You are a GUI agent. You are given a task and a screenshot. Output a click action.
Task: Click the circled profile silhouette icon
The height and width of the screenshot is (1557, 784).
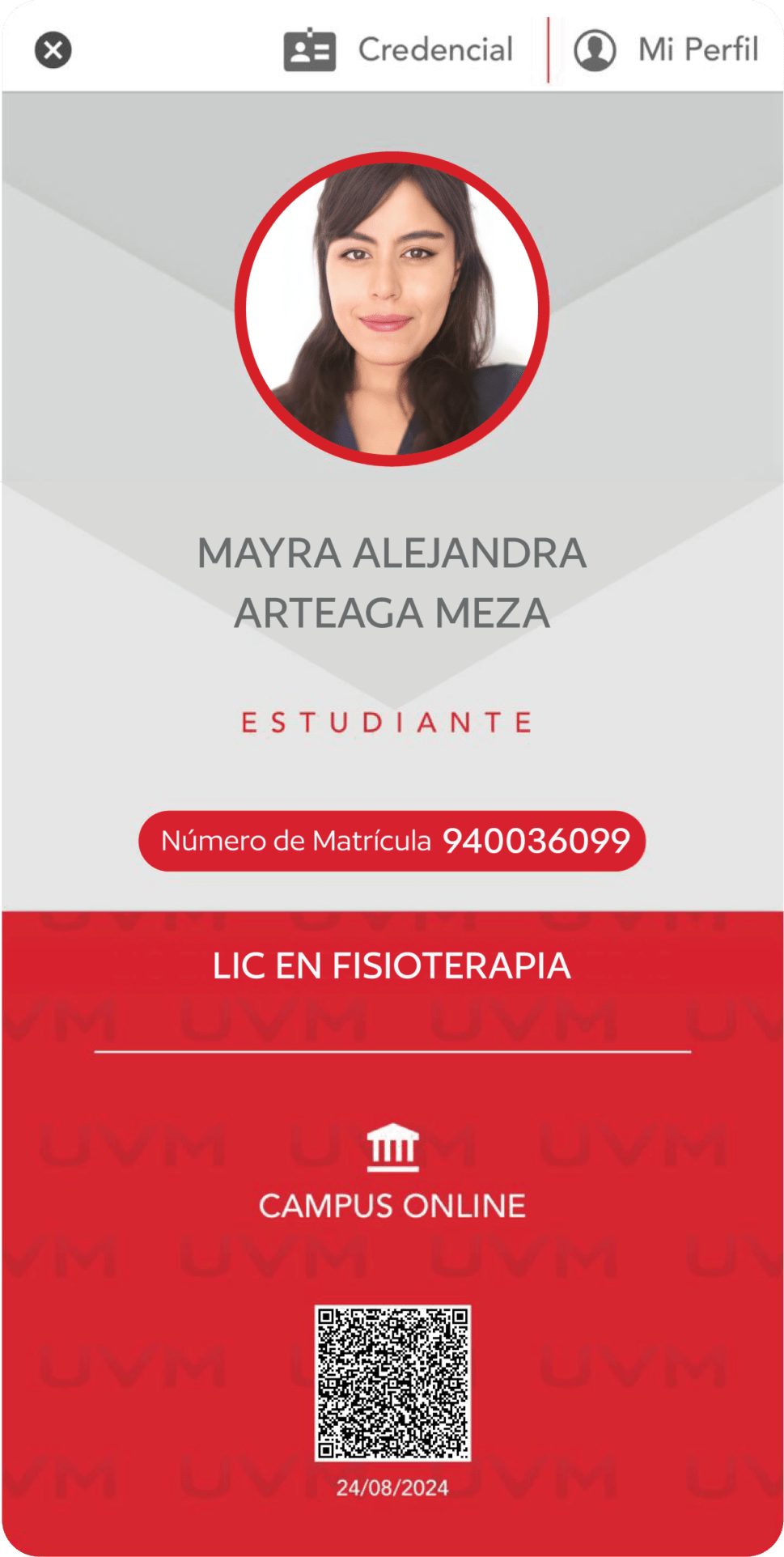596,50
